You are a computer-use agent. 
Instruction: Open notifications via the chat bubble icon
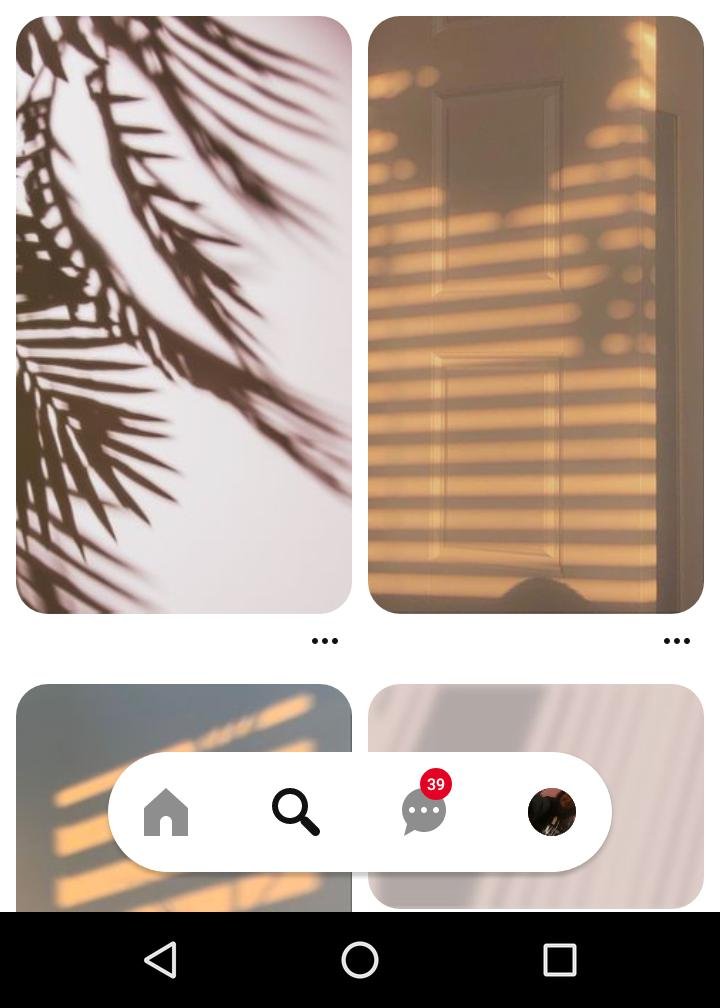click(x=422, y=817)
